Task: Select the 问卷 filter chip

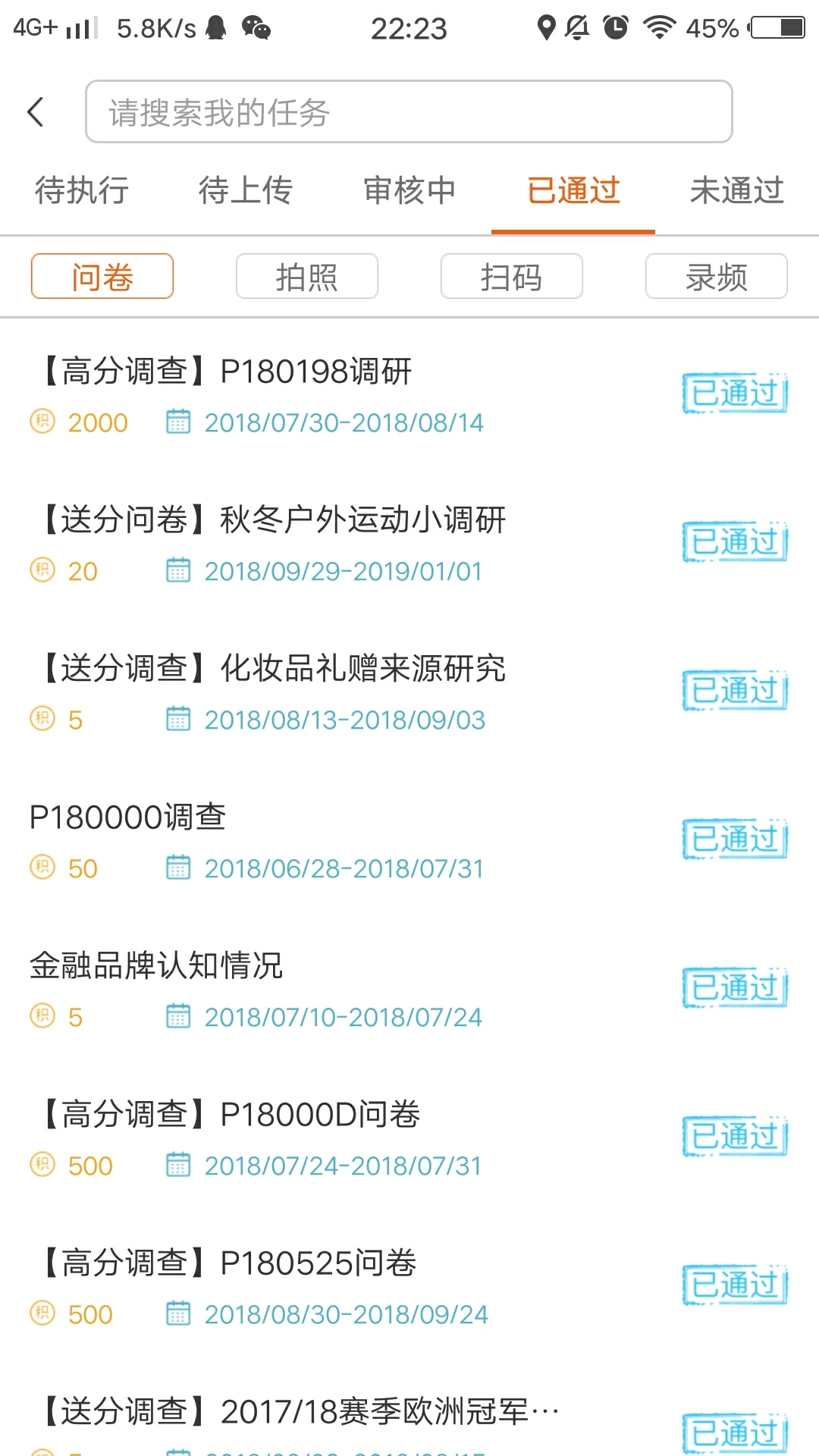Action: tap(102, 276)
